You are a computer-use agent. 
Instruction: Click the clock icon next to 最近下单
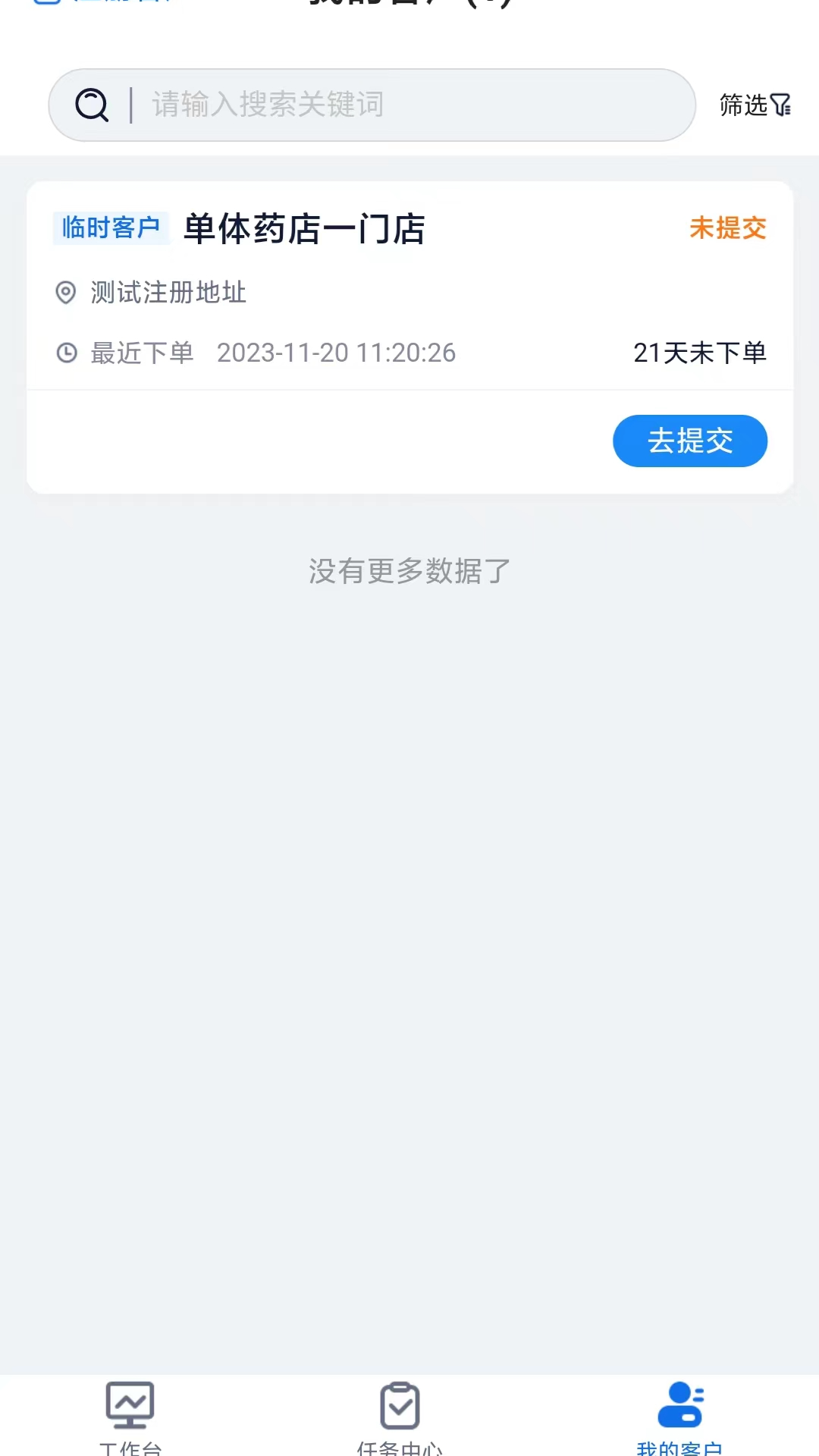[x=66, y=352]
